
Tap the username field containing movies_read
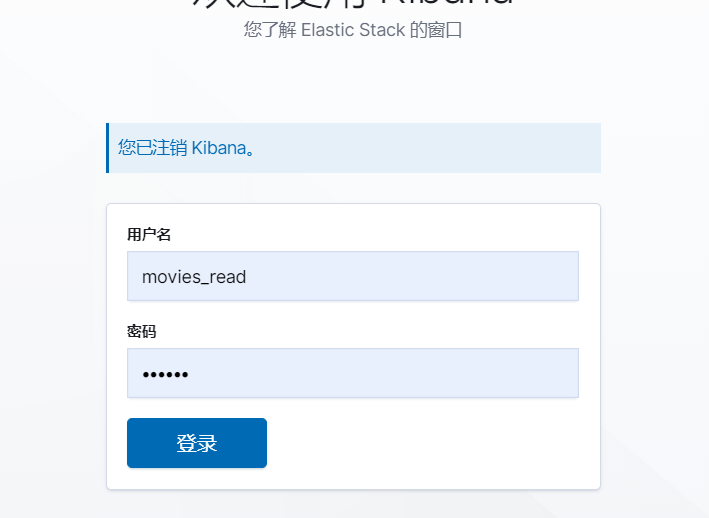pos(352,276)
